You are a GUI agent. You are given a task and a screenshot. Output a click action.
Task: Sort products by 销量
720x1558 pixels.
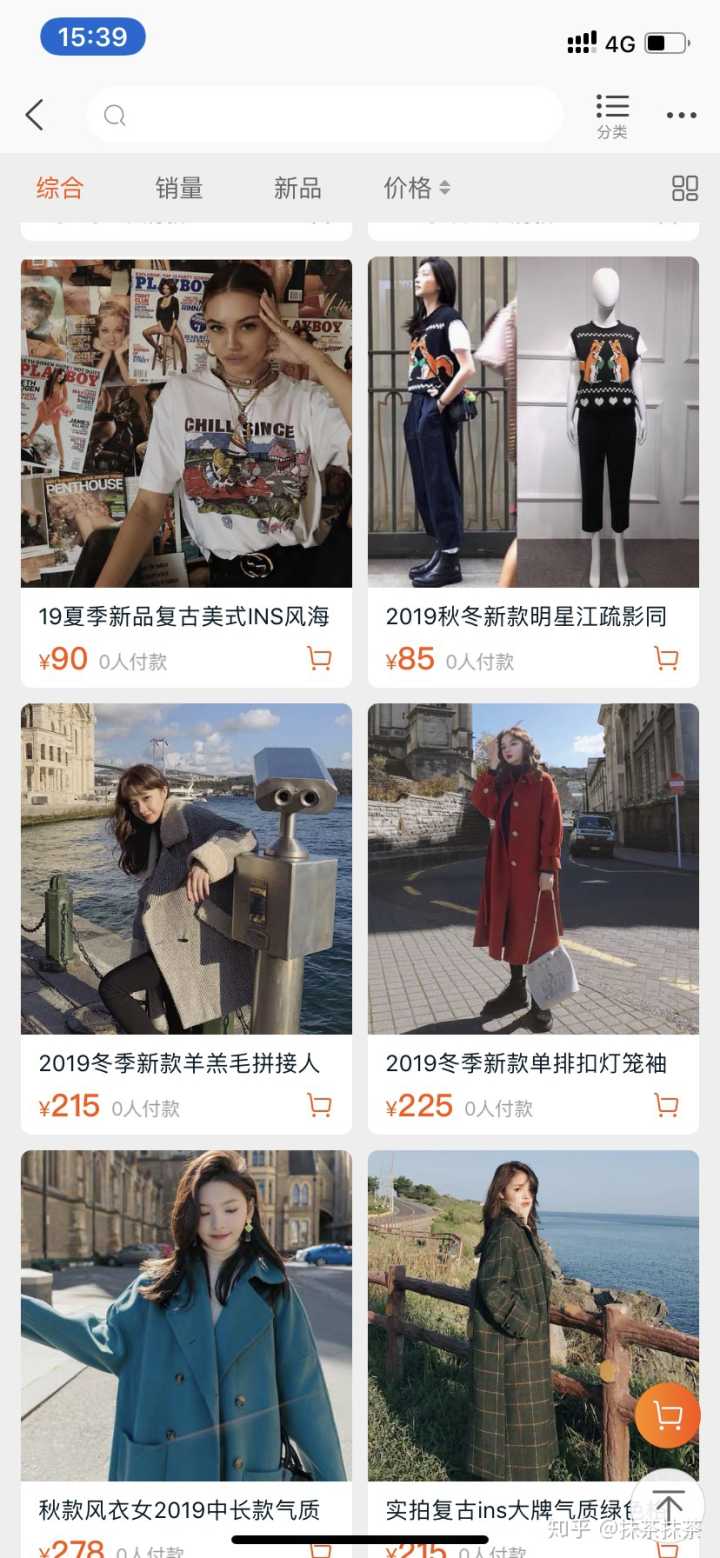click(x=179, y=188)
